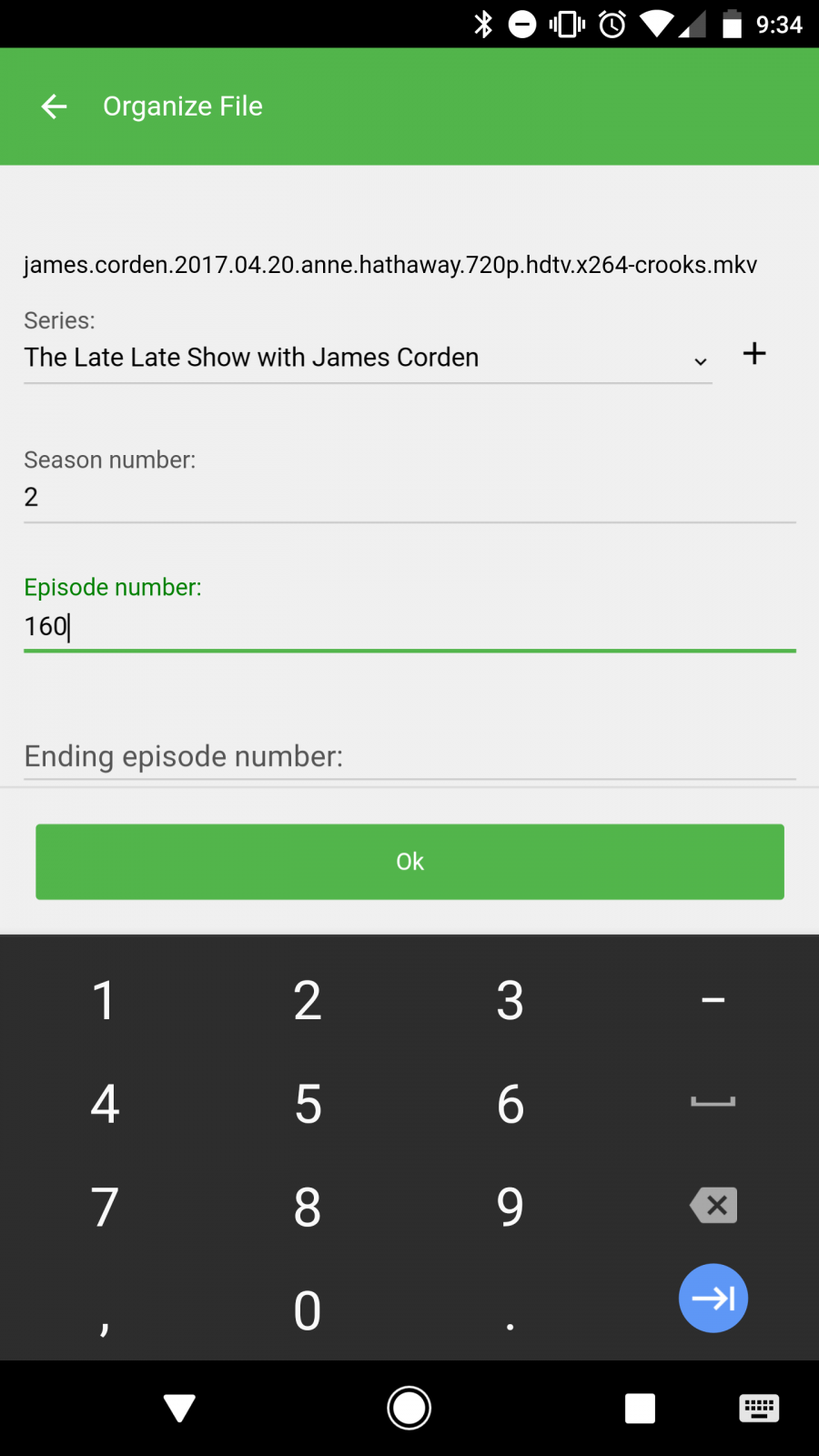Edit the Season number field
The width and height of the screenshot is (819, 1456).
click(x=409, y=497)
